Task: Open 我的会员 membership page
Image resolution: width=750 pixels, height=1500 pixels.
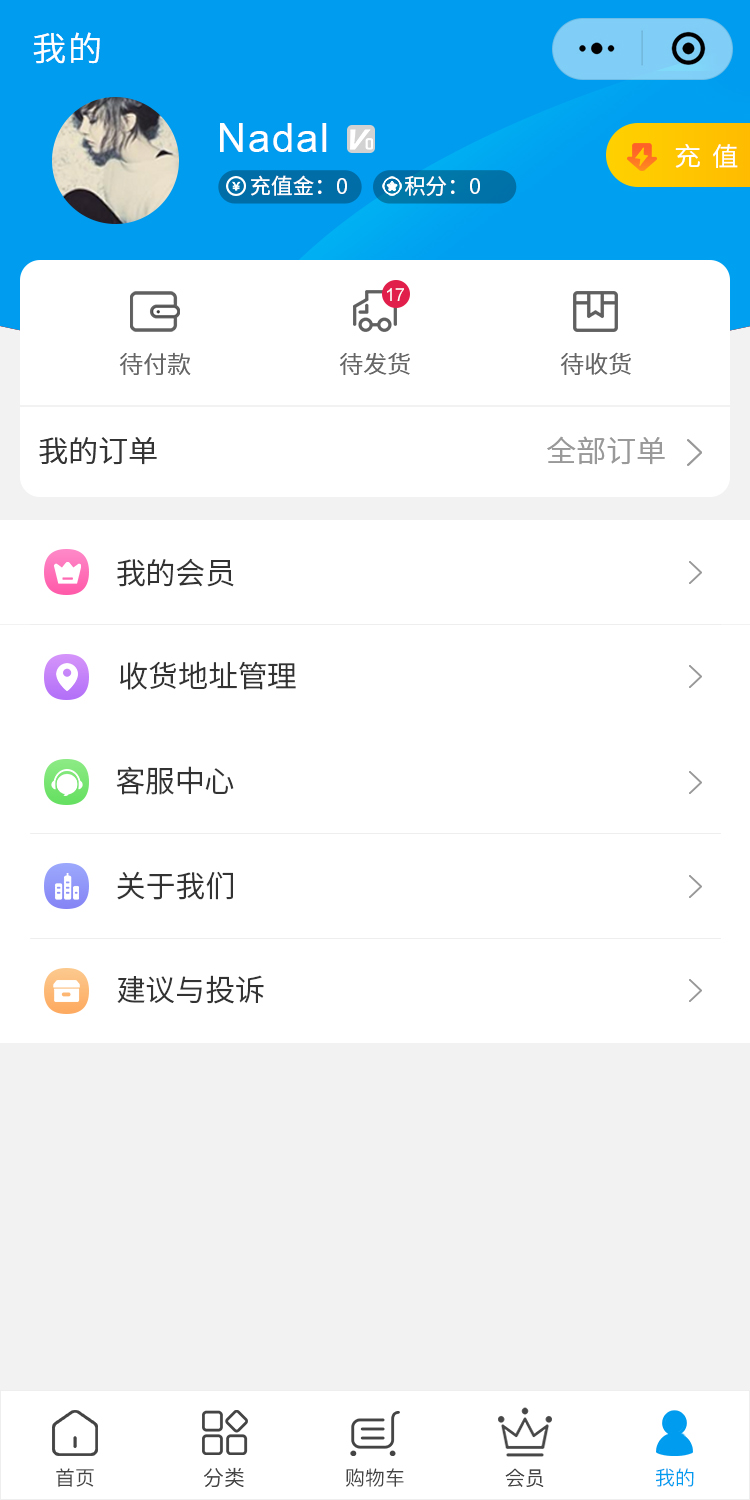Action: coord(375,573)
